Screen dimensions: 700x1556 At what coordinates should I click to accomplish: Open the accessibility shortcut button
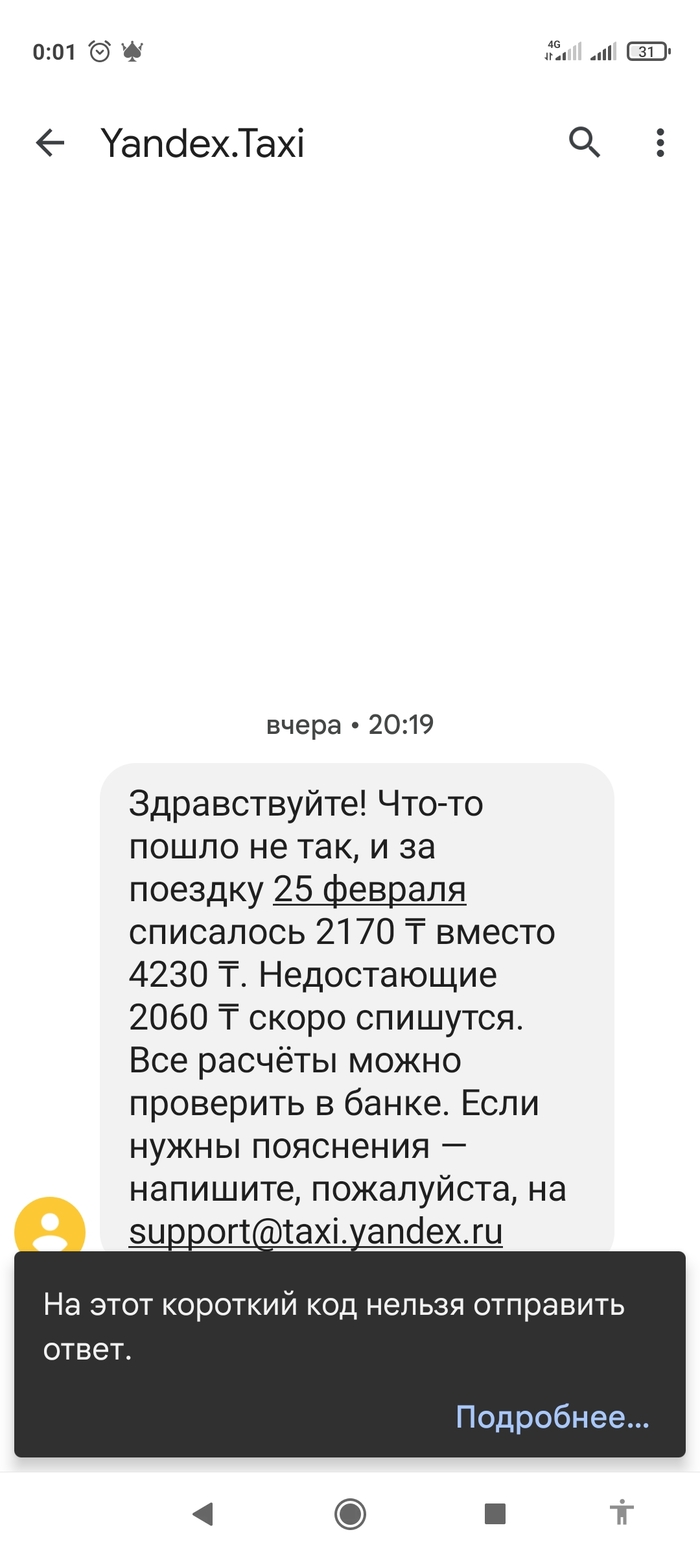pos(622,1514)
